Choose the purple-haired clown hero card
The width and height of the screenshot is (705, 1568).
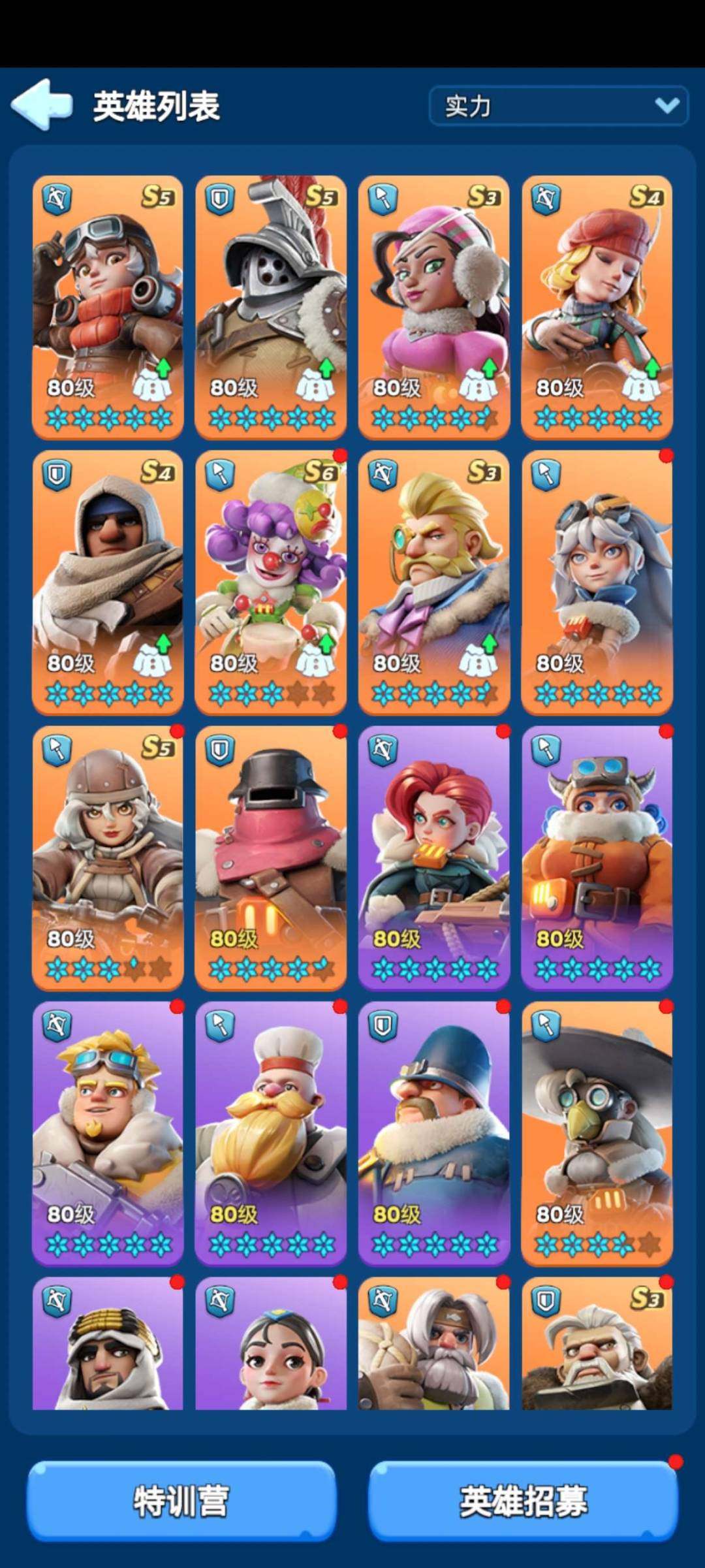coord(271,582)
